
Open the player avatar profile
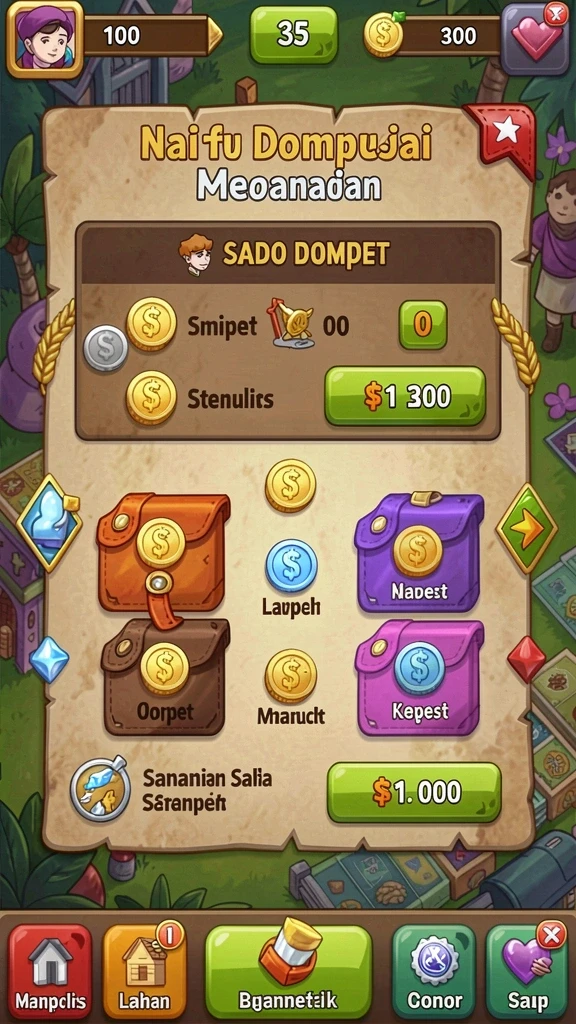point(44,39)
